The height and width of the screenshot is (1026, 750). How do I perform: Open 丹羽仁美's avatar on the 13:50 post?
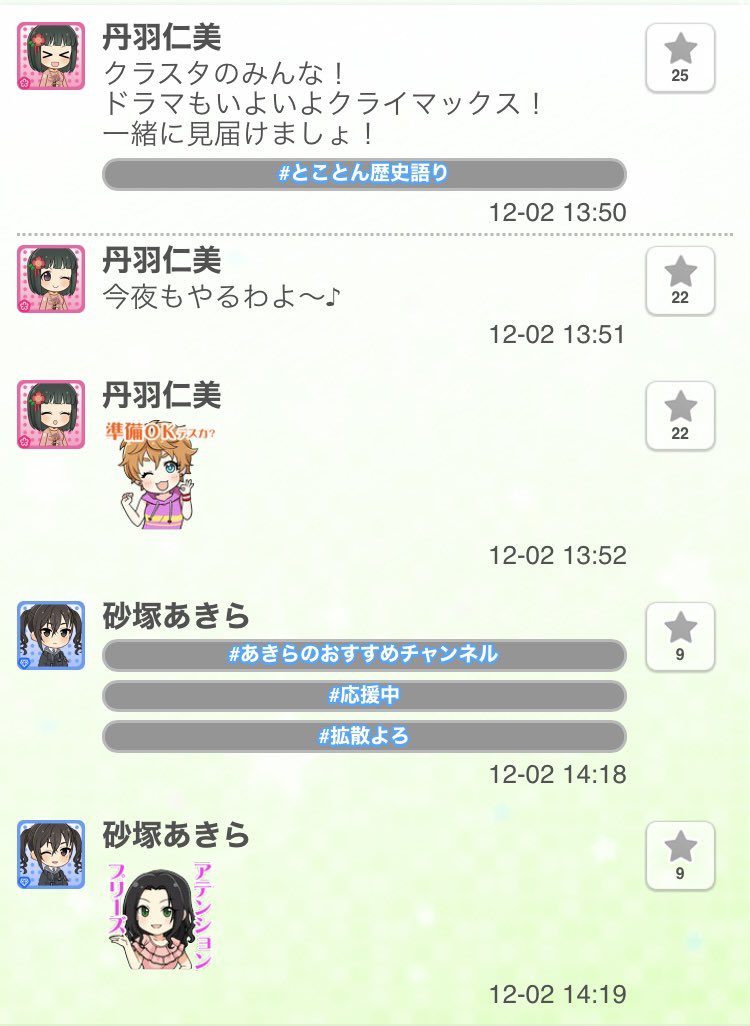(51, 57)
